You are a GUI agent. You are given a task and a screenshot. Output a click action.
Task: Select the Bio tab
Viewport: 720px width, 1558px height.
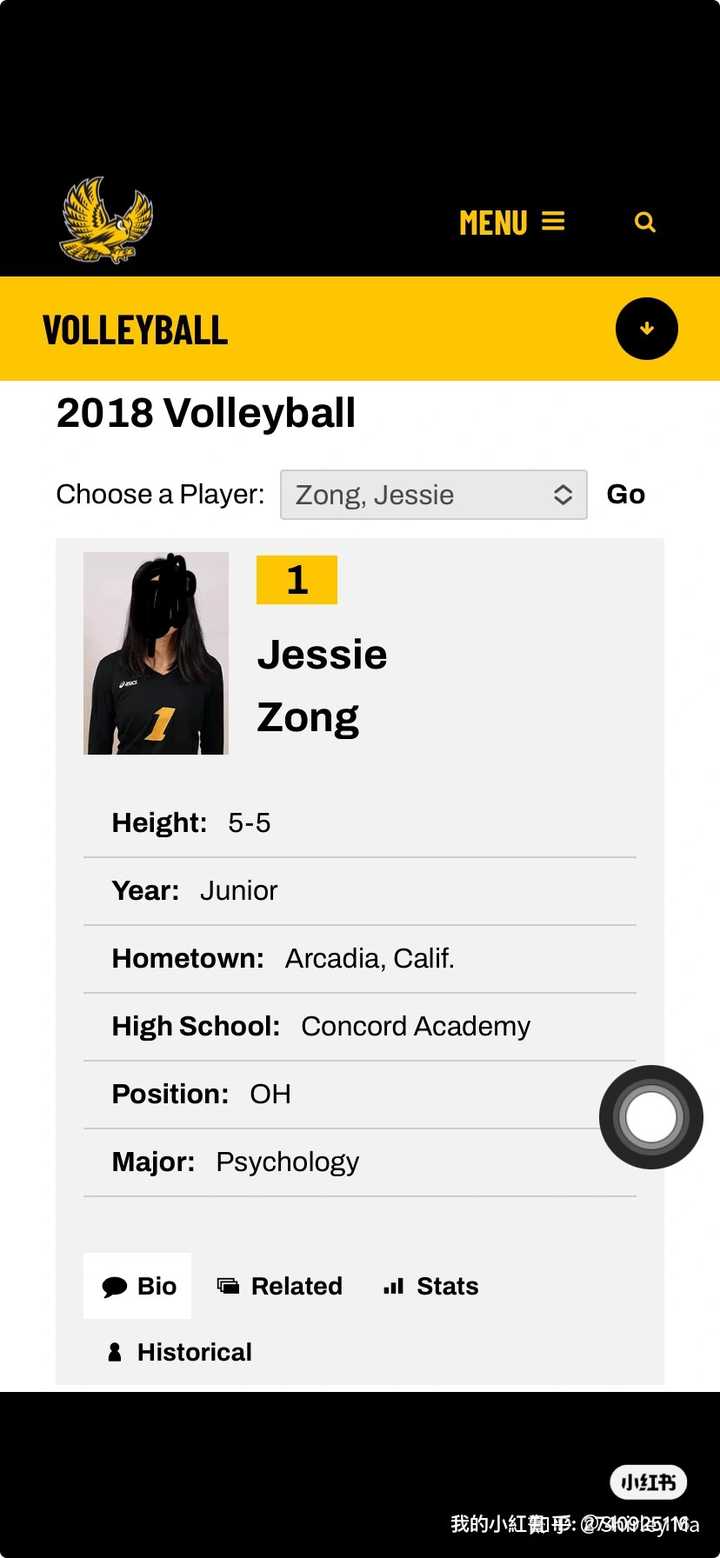pos(138,1286)
